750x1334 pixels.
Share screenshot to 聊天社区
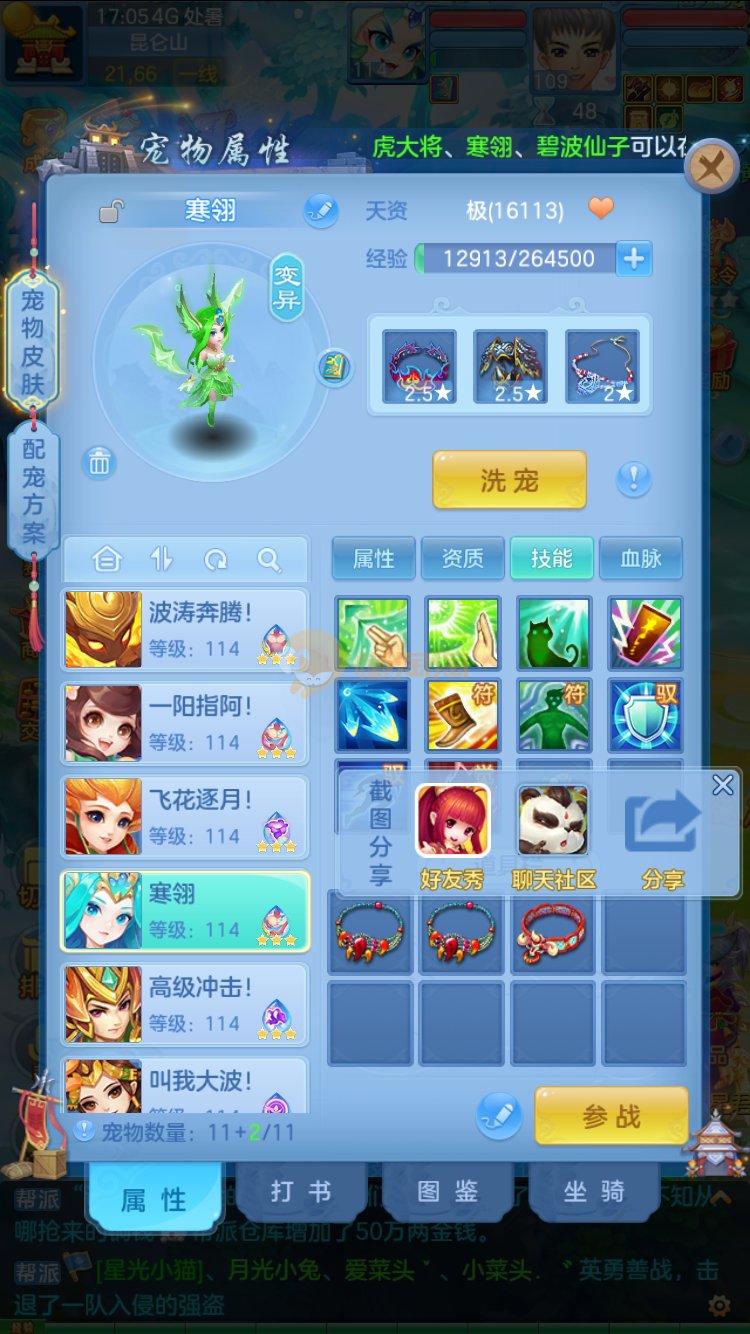[553, 835]
